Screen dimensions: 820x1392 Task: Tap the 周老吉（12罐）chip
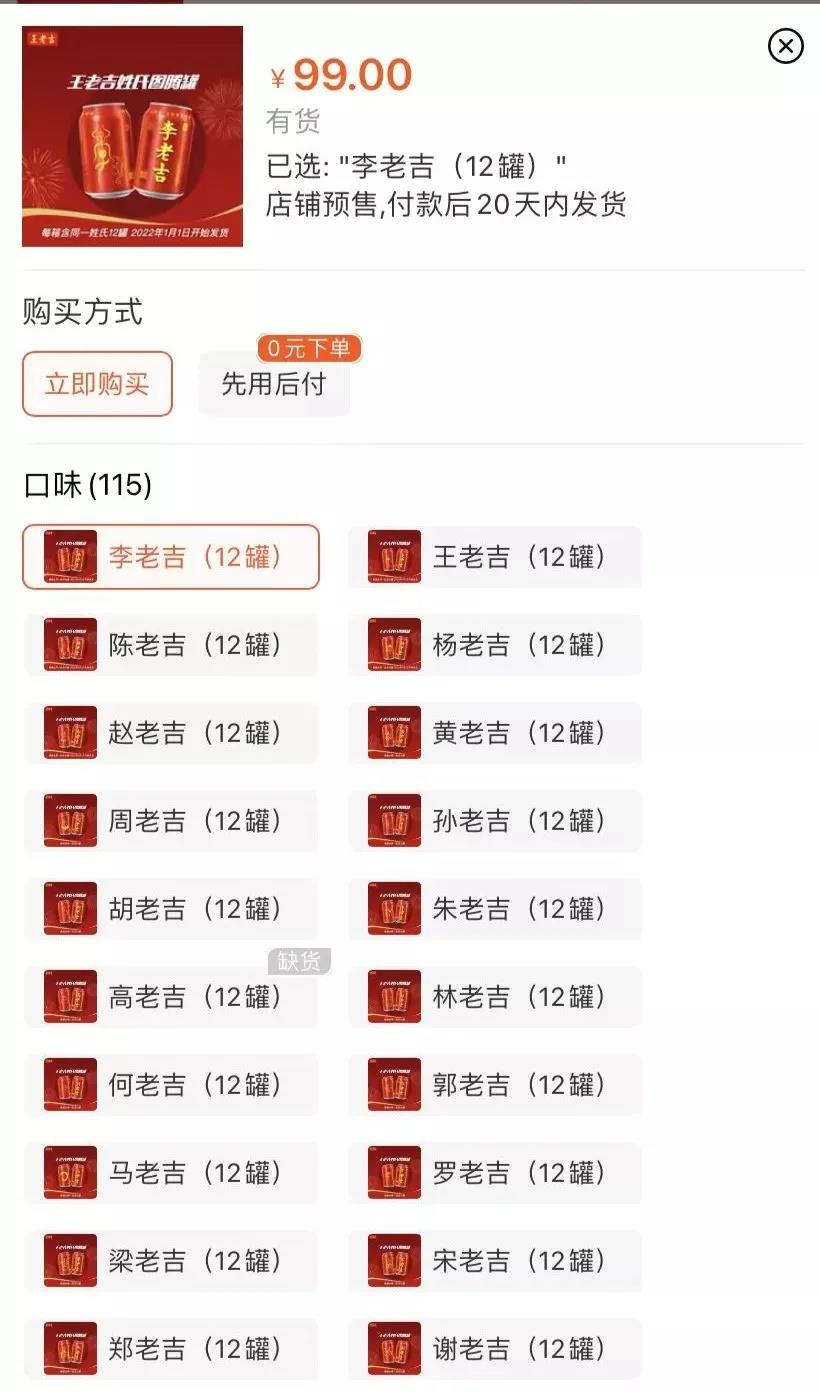point(171,821)
